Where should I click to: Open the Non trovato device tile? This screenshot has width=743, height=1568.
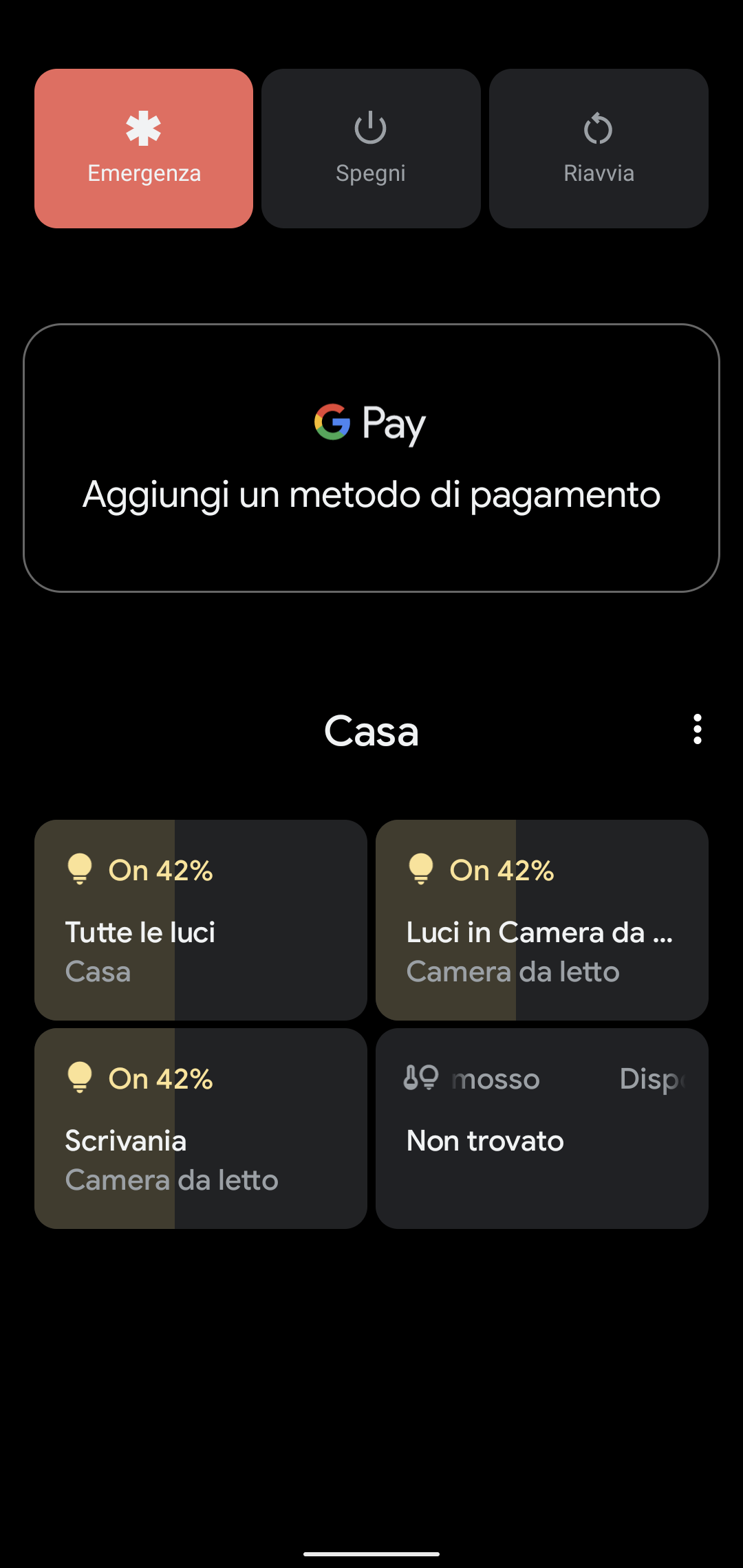542,1129
